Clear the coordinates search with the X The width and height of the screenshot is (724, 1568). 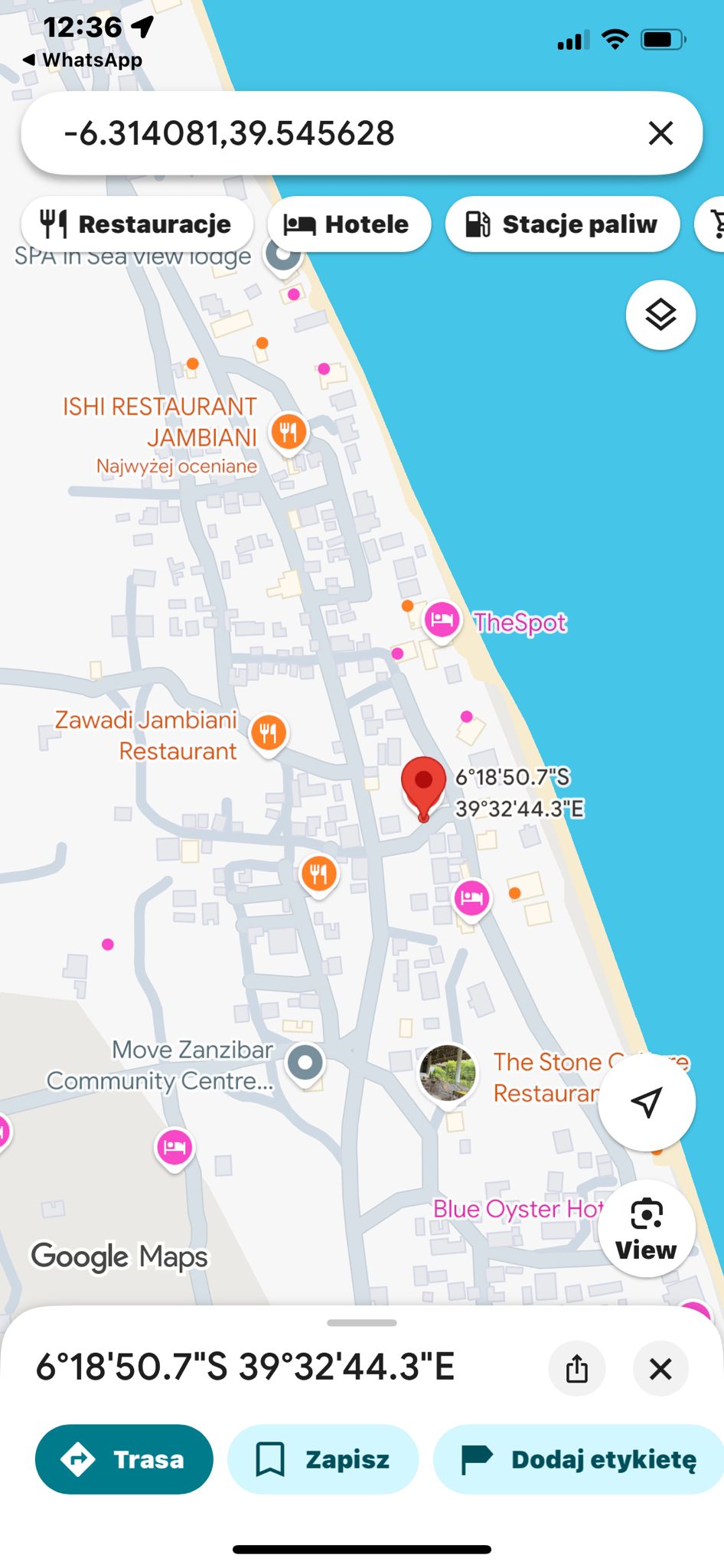[660, 133]
